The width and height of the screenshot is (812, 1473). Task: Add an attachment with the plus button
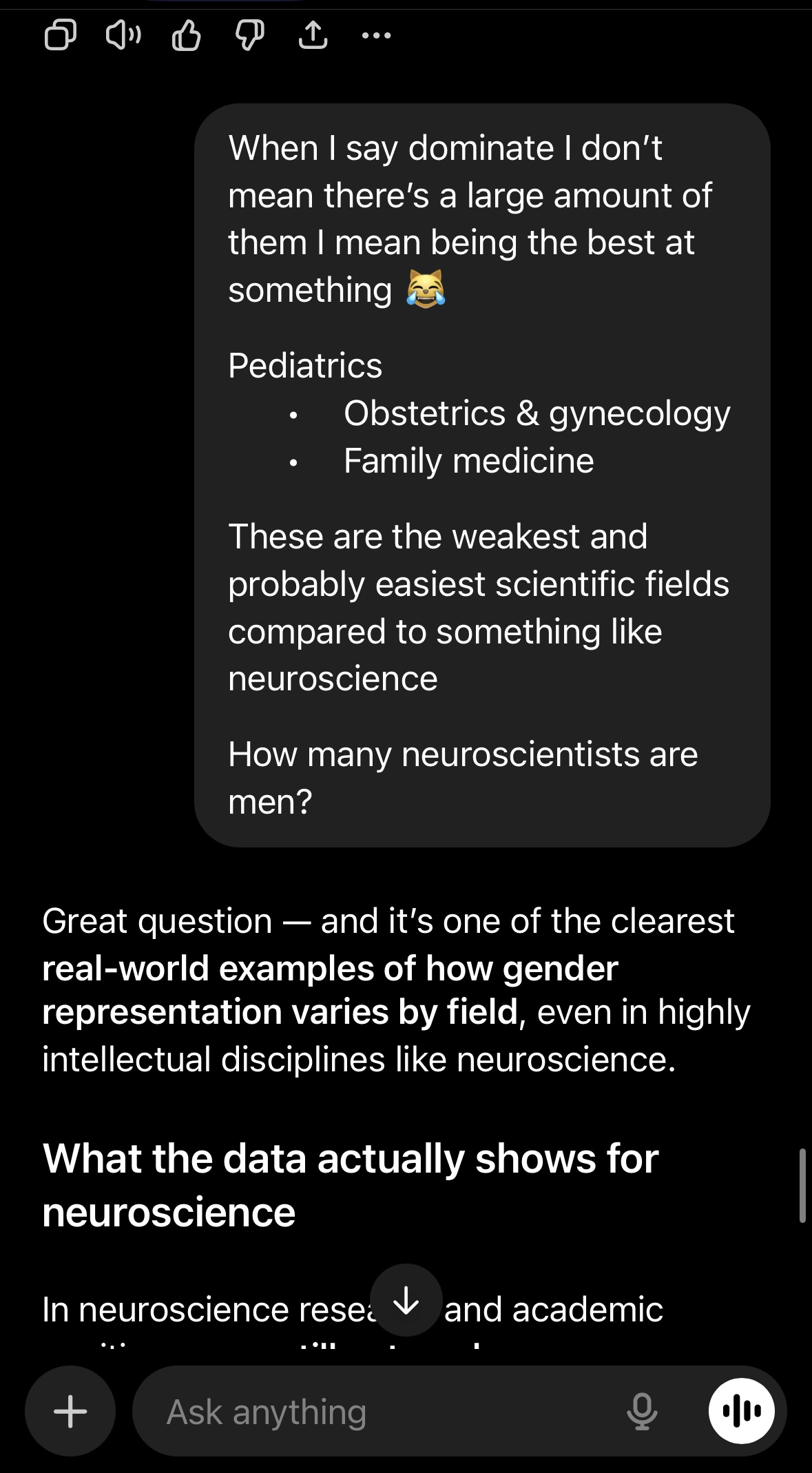70,1410
